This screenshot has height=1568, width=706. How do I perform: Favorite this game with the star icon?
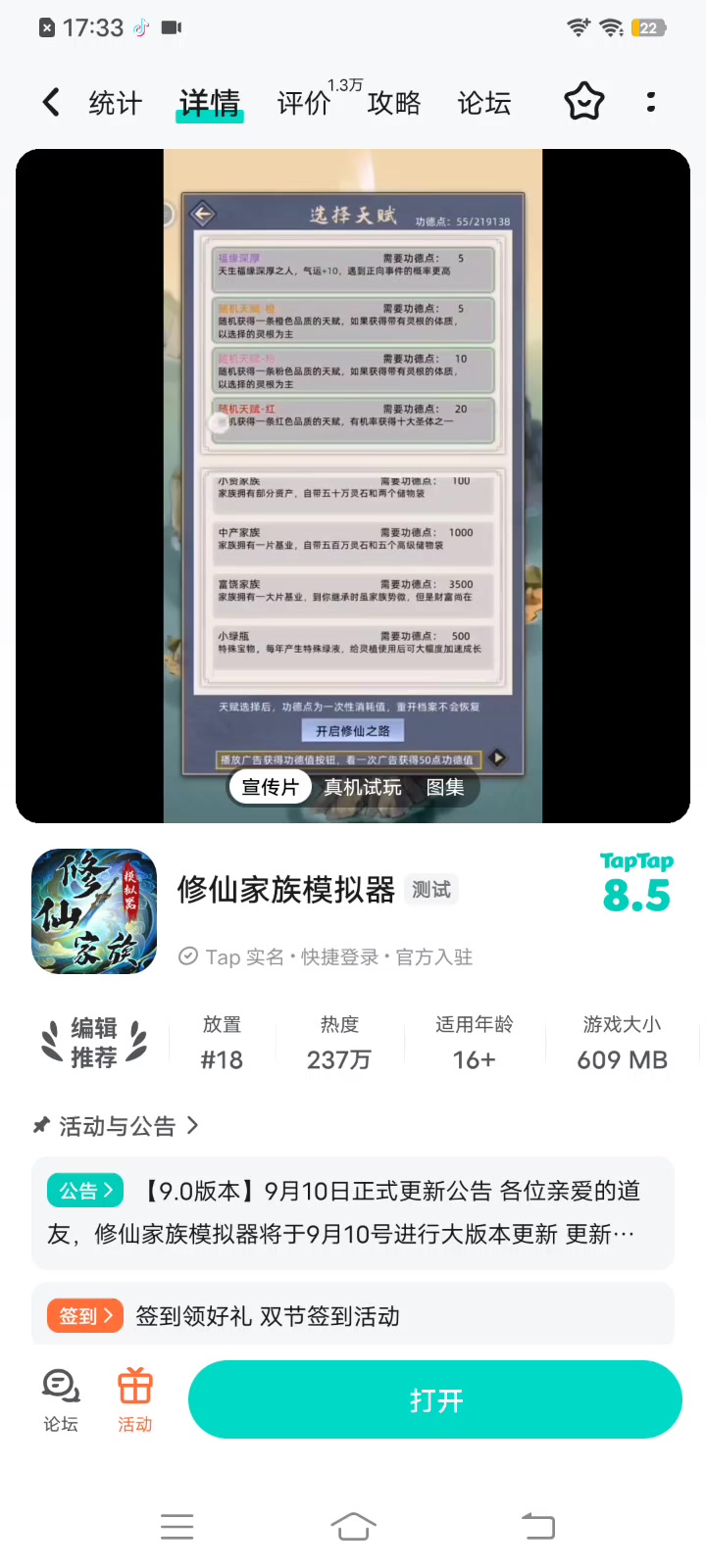[x=583, y=102]
